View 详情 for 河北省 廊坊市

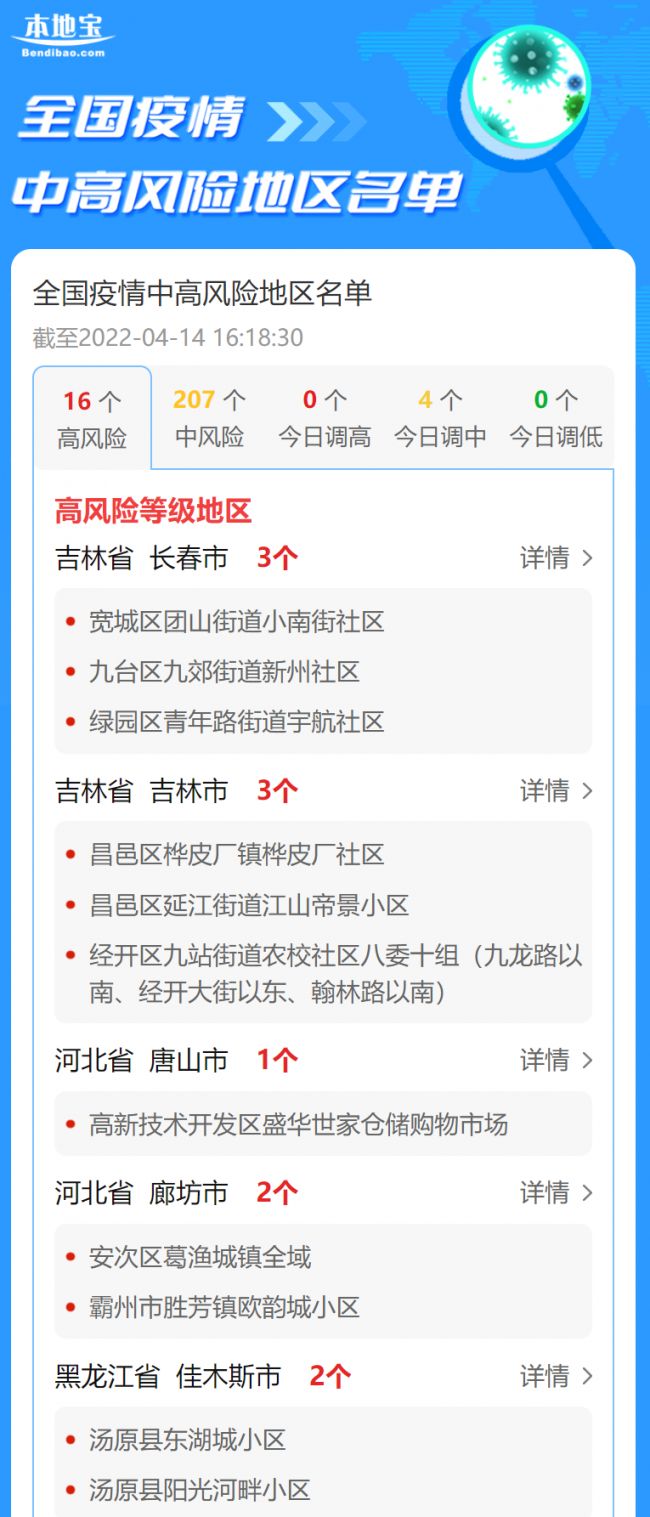pyautogui.click(x=556, y=1193)
